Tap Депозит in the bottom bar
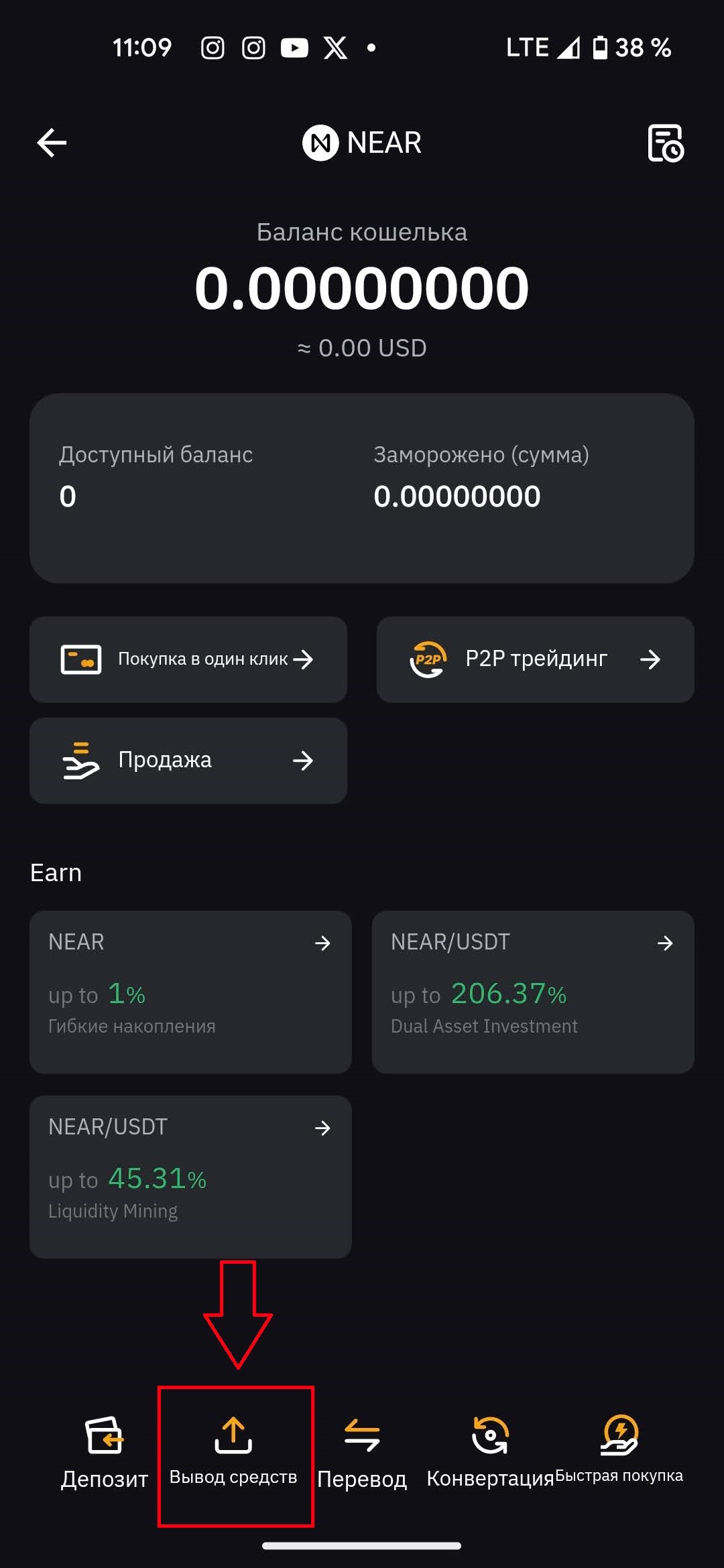The height and width of the screenshot is (1568, 724). [x=105, y=1451]
